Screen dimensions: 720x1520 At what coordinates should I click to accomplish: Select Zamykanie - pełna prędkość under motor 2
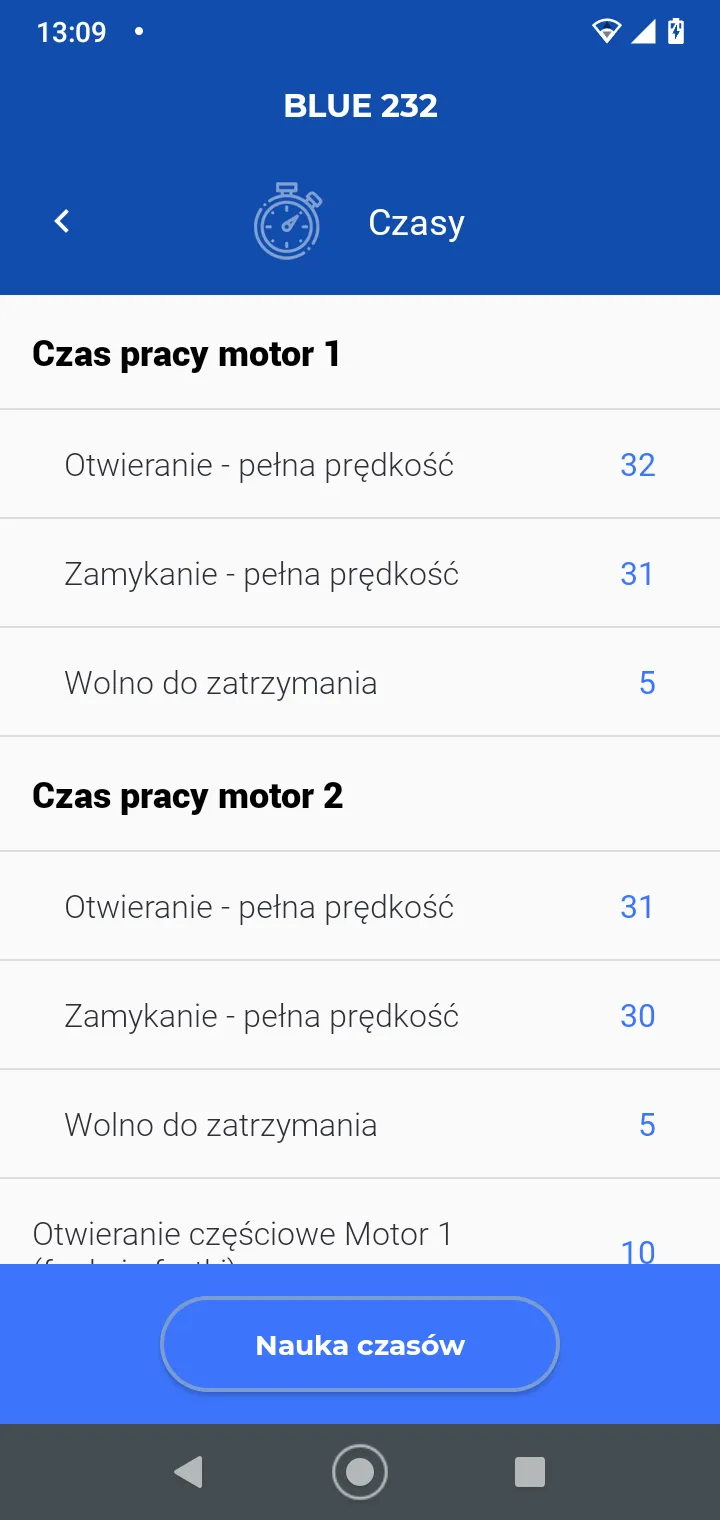click(x=262, y=1015)
